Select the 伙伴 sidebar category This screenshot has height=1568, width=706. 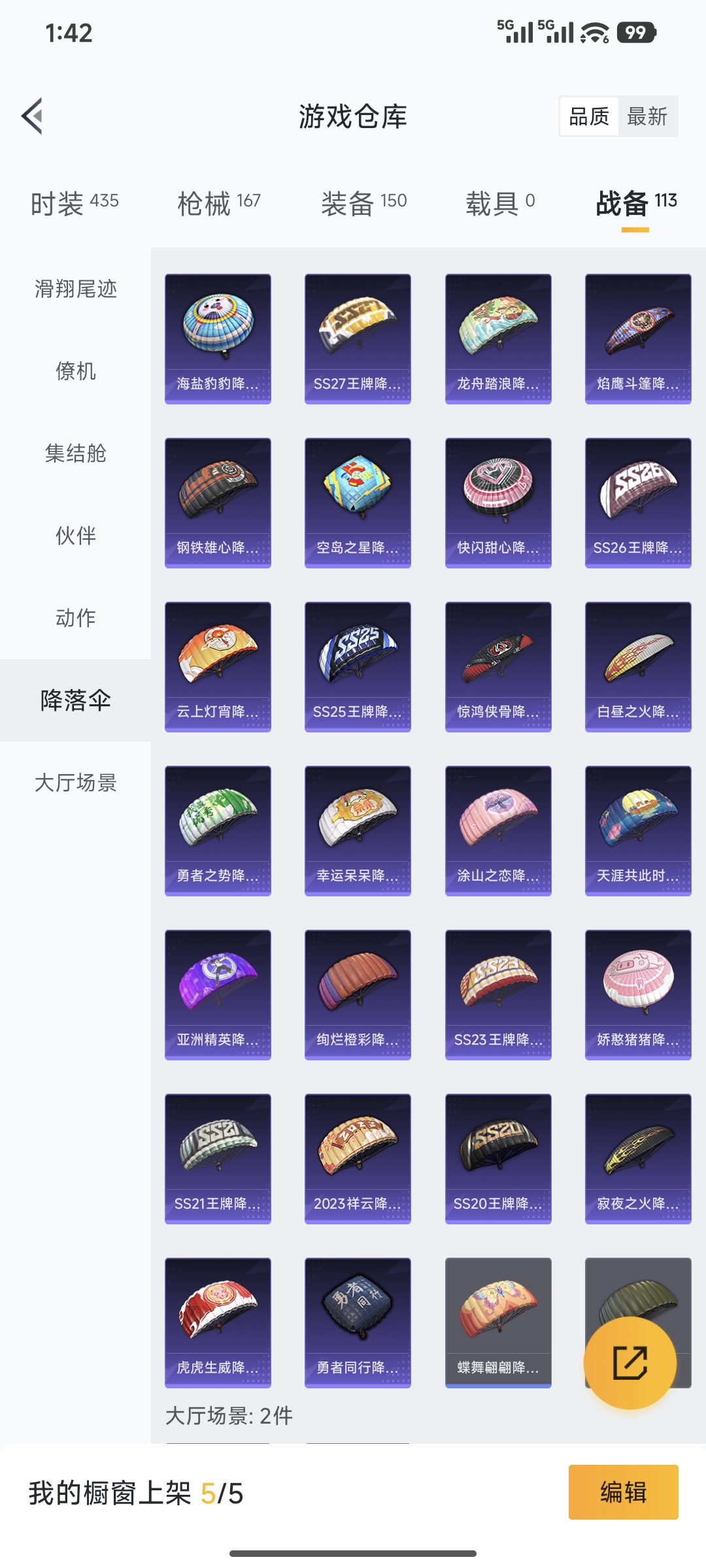coord(74,536)
